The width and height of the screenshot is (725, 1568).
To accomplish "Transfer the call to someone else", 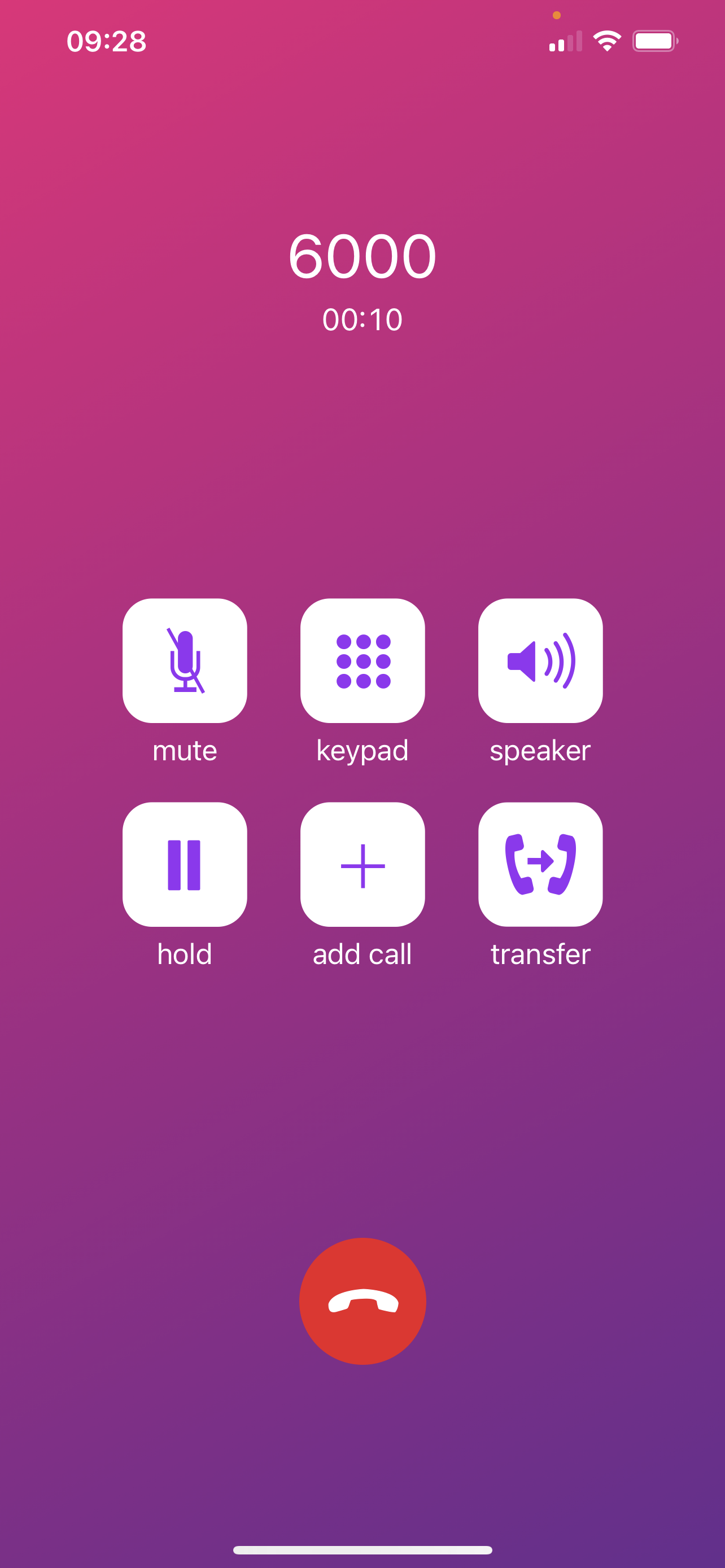I will tap(540, 864).
